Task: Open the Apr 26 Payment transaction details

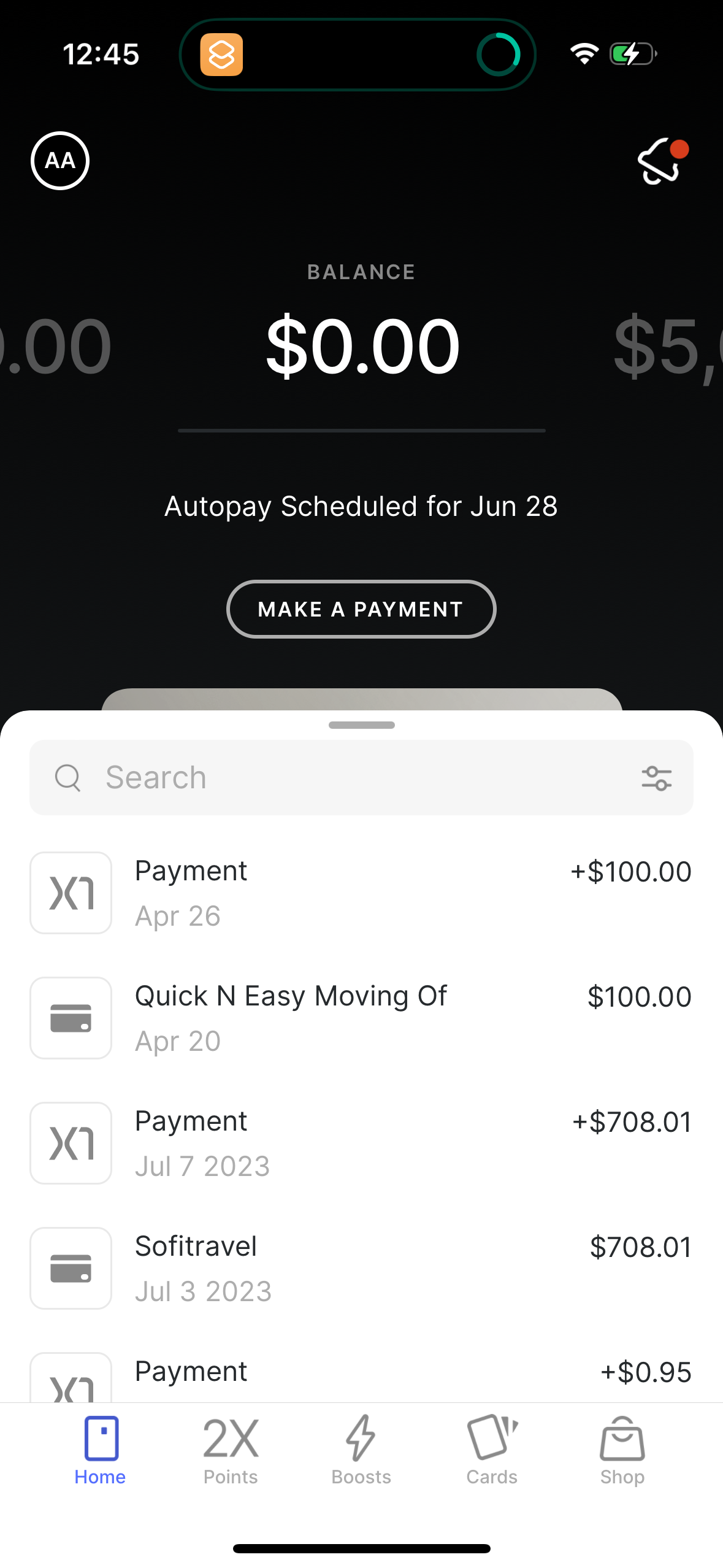Action: click(x=361, y=893)
